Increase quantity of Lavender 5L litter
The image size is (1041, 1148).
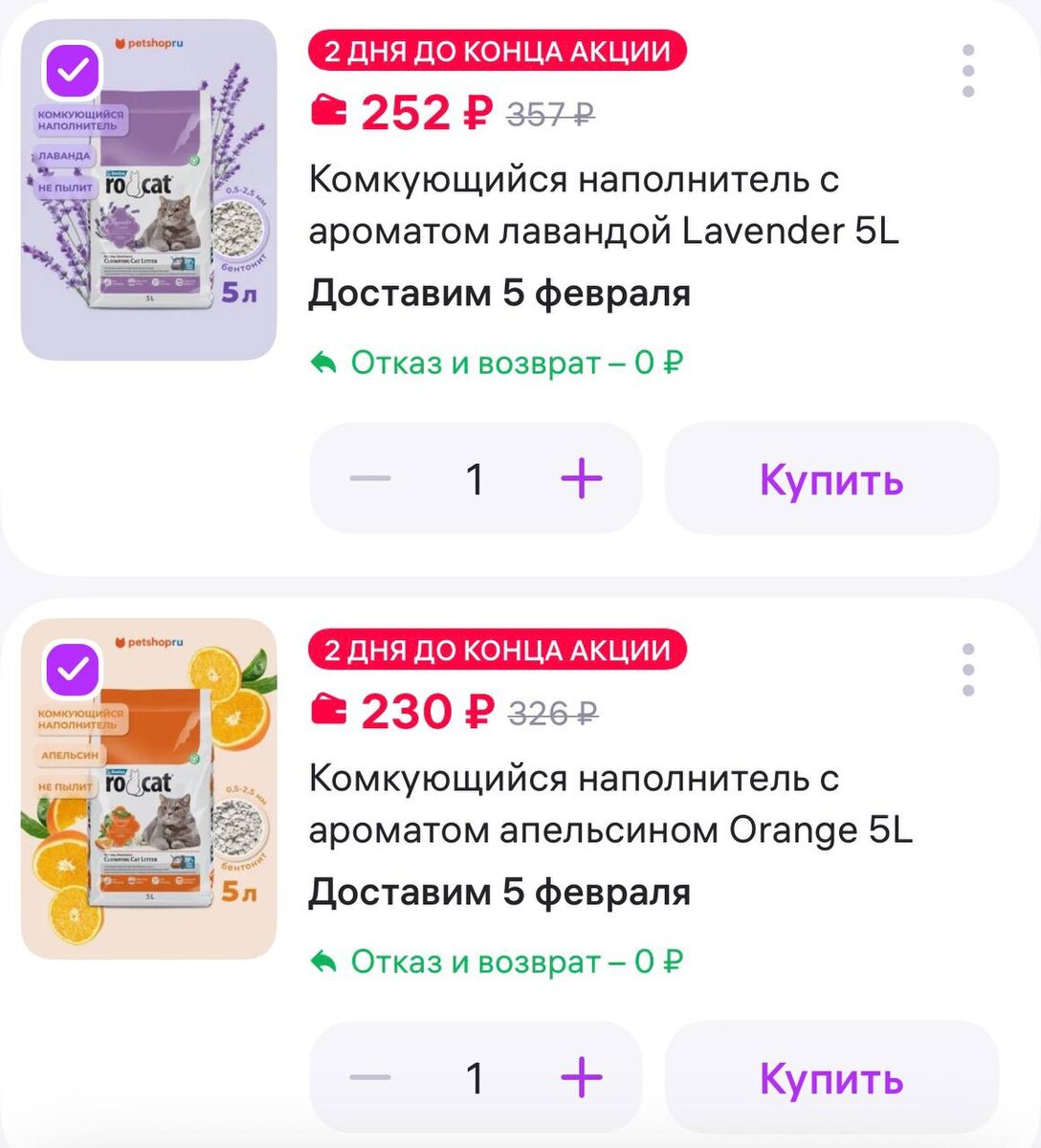pyautogui.click(x=581, y=478)
